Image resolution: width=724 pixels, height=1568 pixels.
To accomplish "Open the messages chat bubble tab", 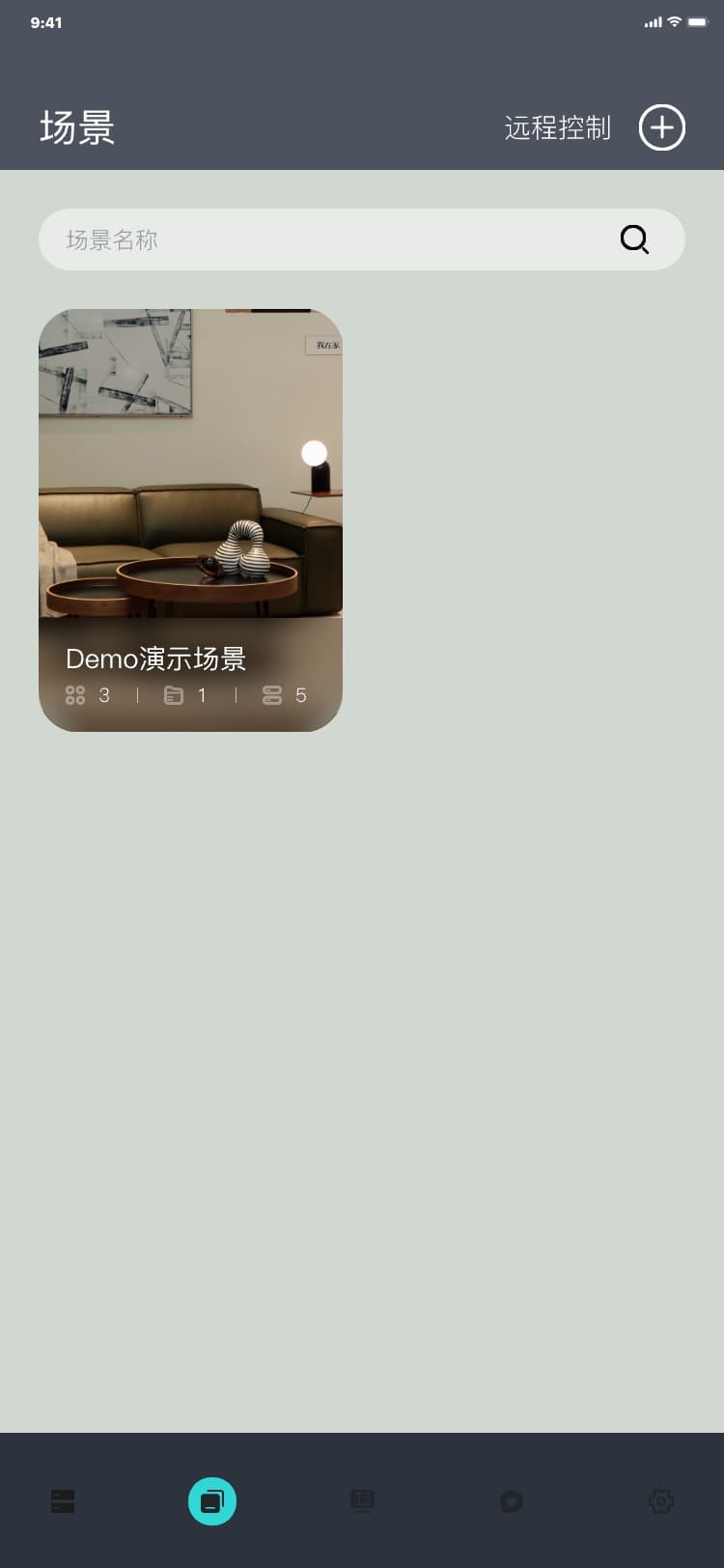I will click(x=512, y=1501).
